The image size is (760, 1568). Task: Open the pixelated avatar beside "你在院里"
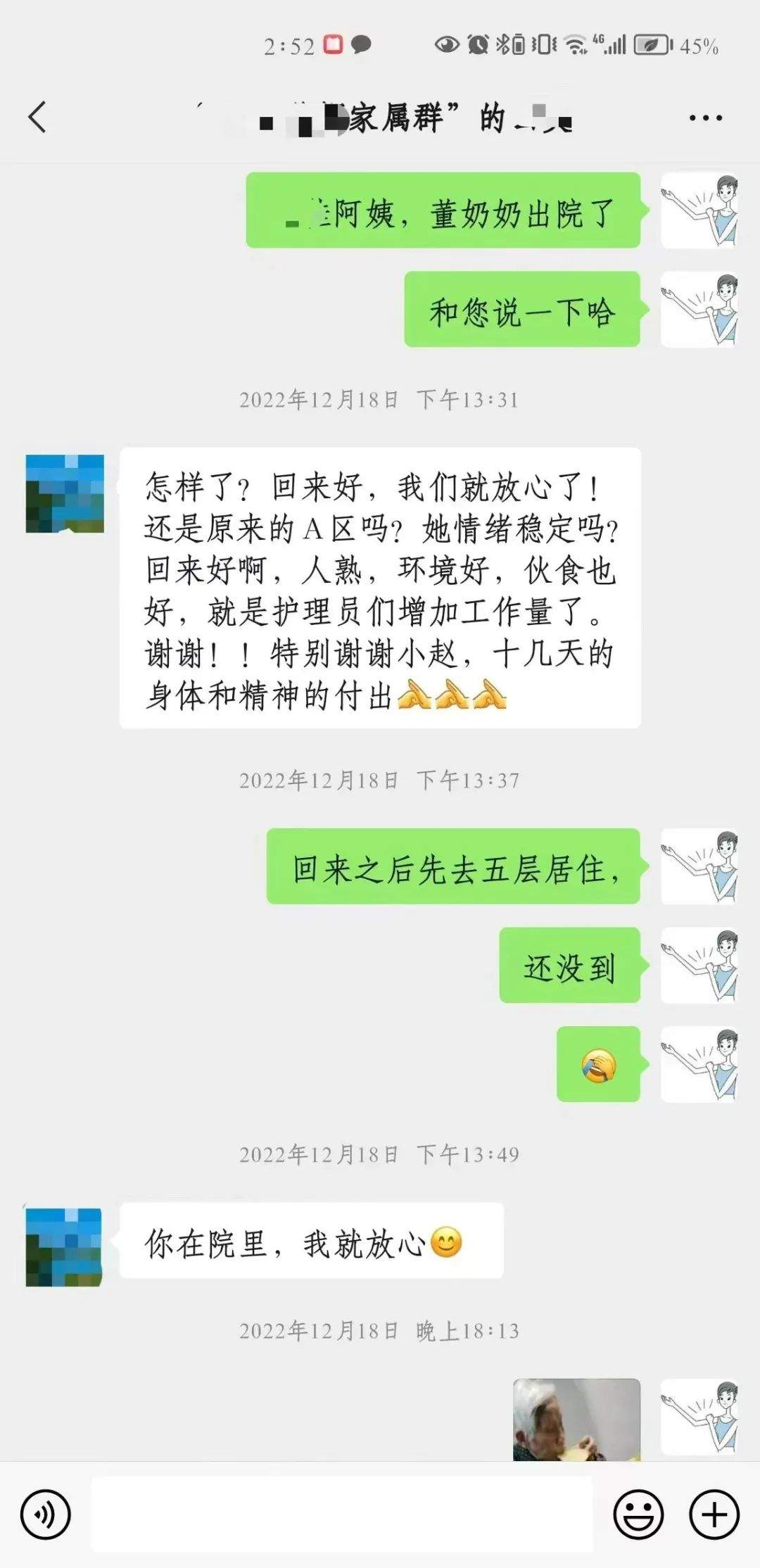pyautogui.click(x=64, y=1247)
